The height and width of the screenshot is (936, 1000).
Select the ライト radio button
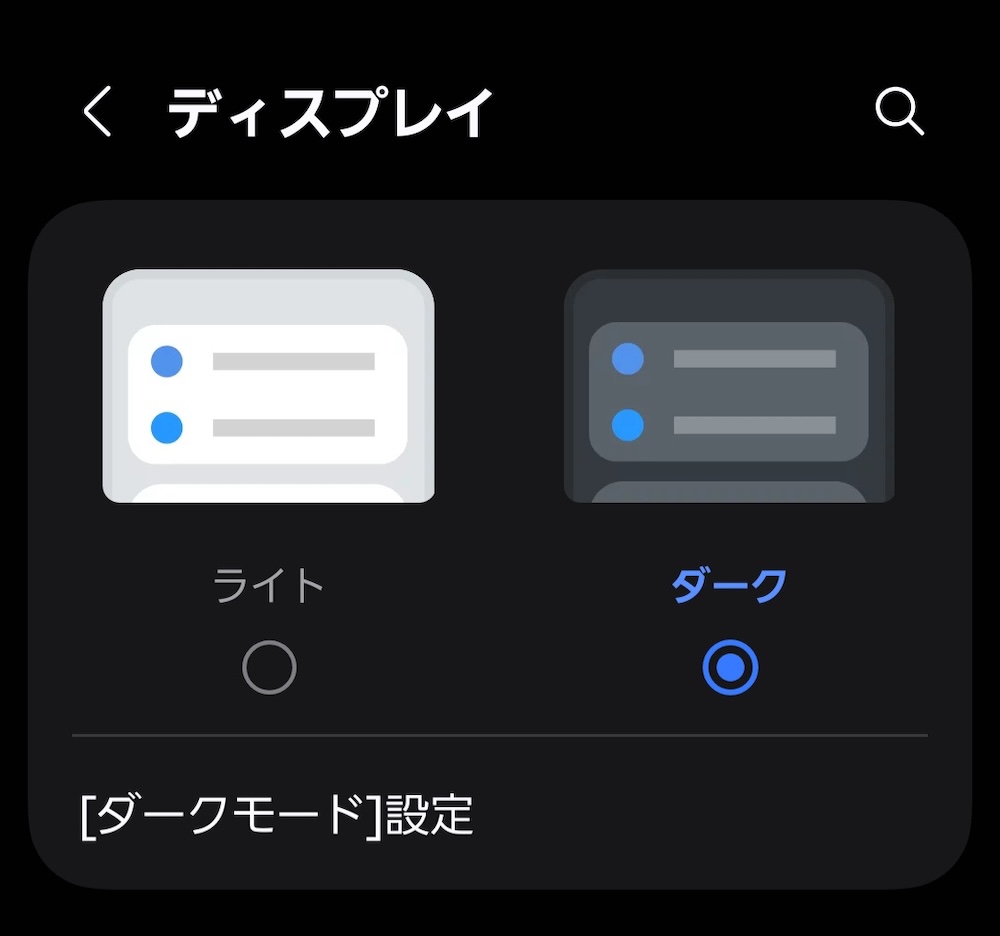[269, 667]
